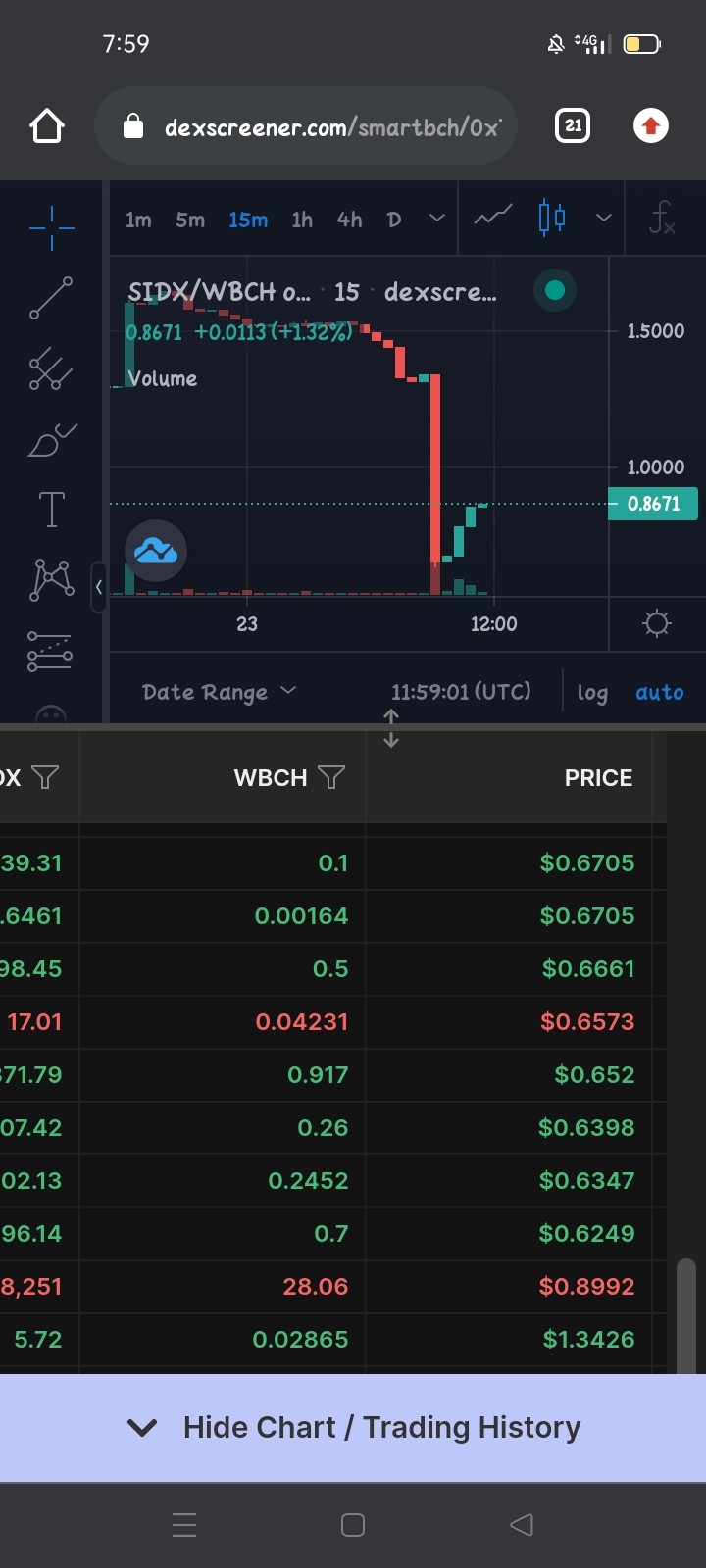
Task: Filter trades by WBCH amount
Action: (x=331, y=777)
